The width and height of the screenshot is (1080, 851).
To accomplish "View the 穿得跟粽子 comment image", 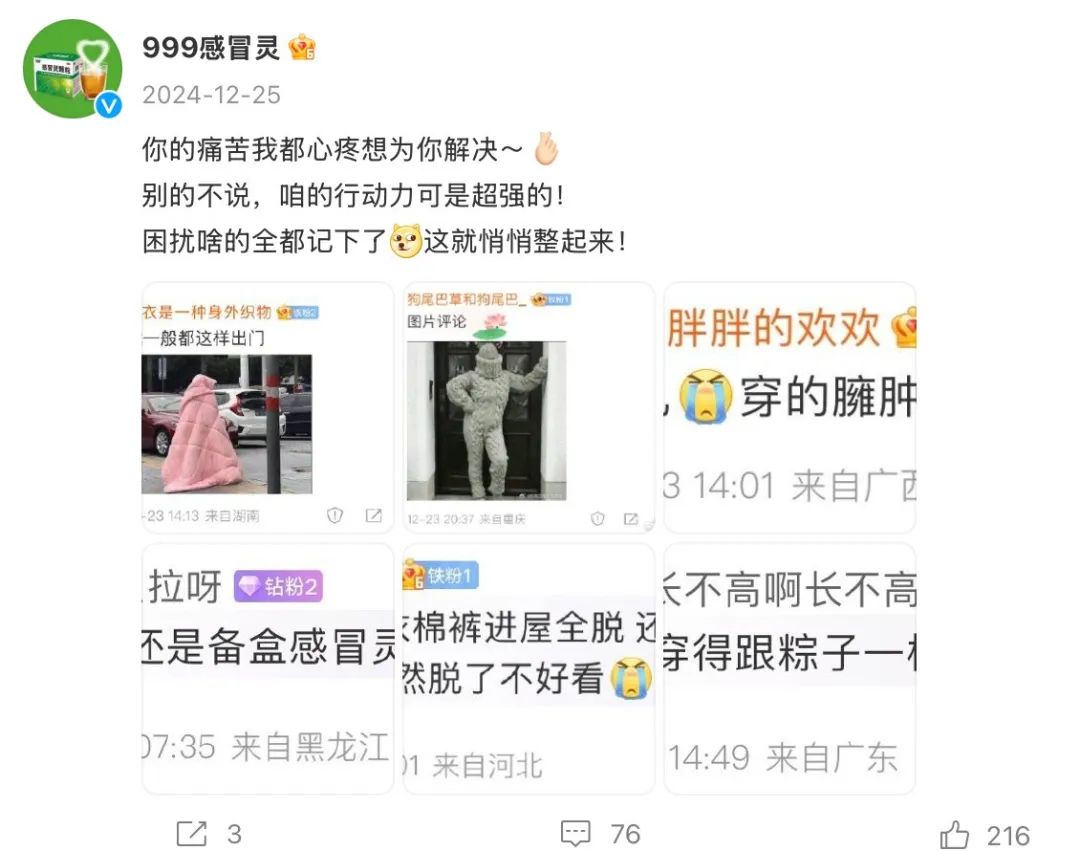I will pos(789,668).
